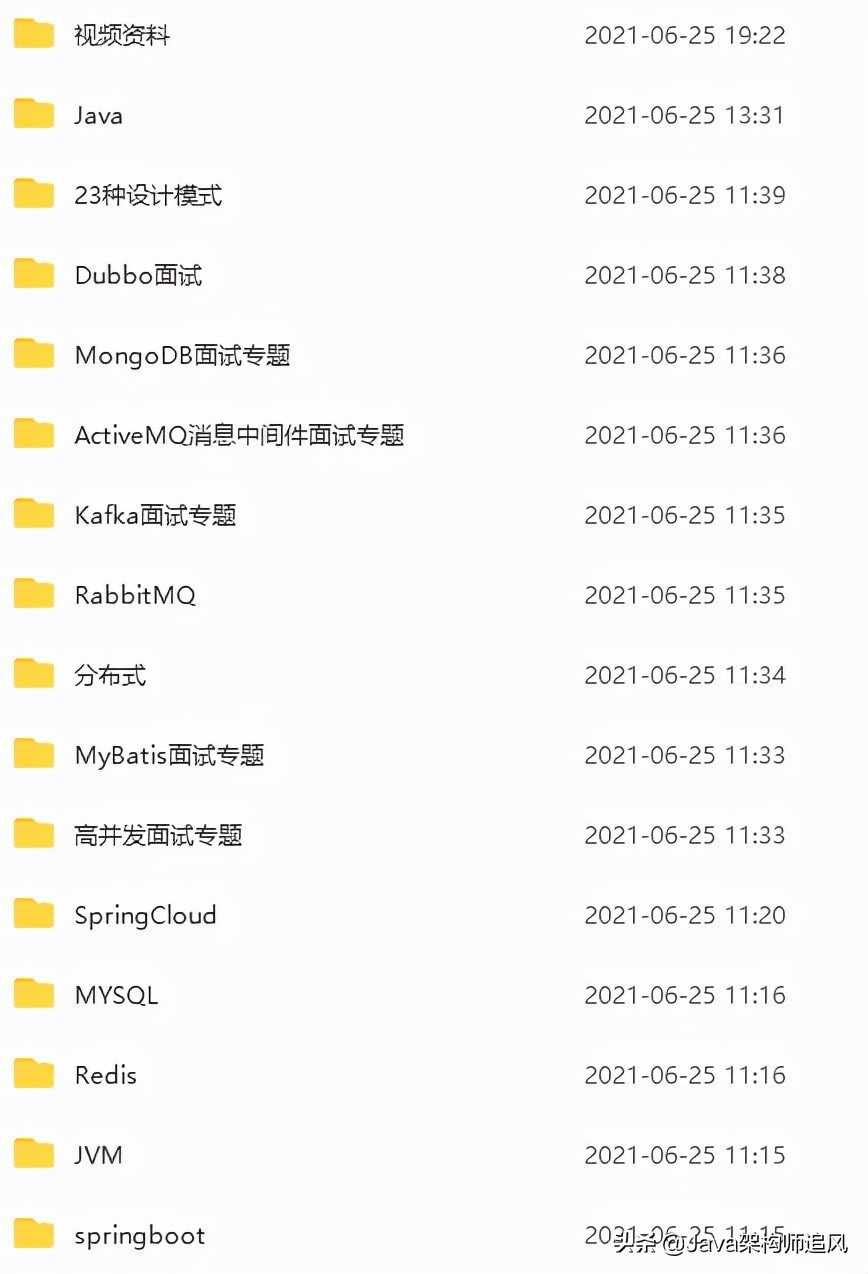Open the RabbitMQ folder
Screen dimensions: 868x1274
135,596
